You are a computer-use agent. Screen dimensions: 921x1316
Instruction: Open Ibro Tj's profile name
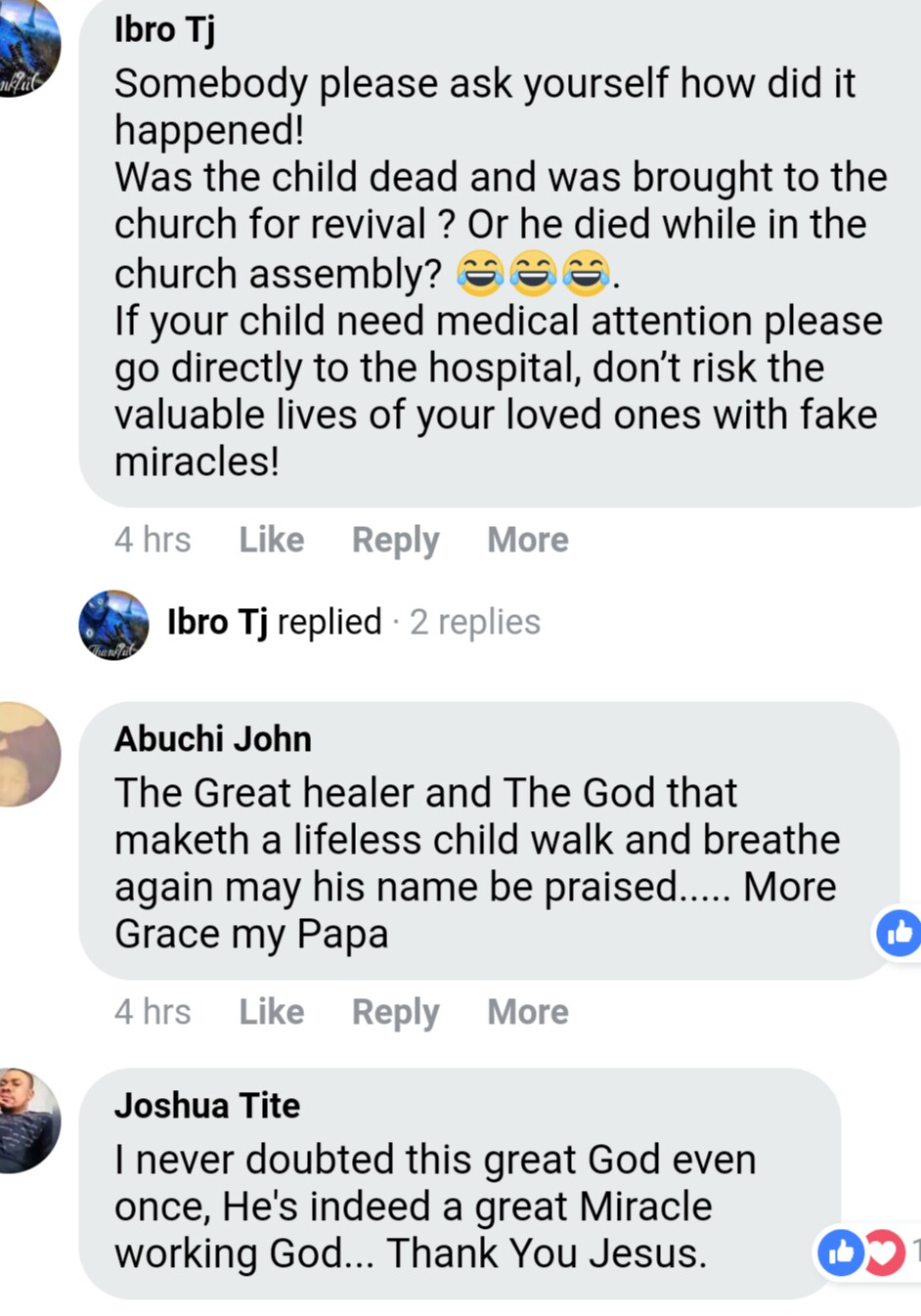point(164,29)
